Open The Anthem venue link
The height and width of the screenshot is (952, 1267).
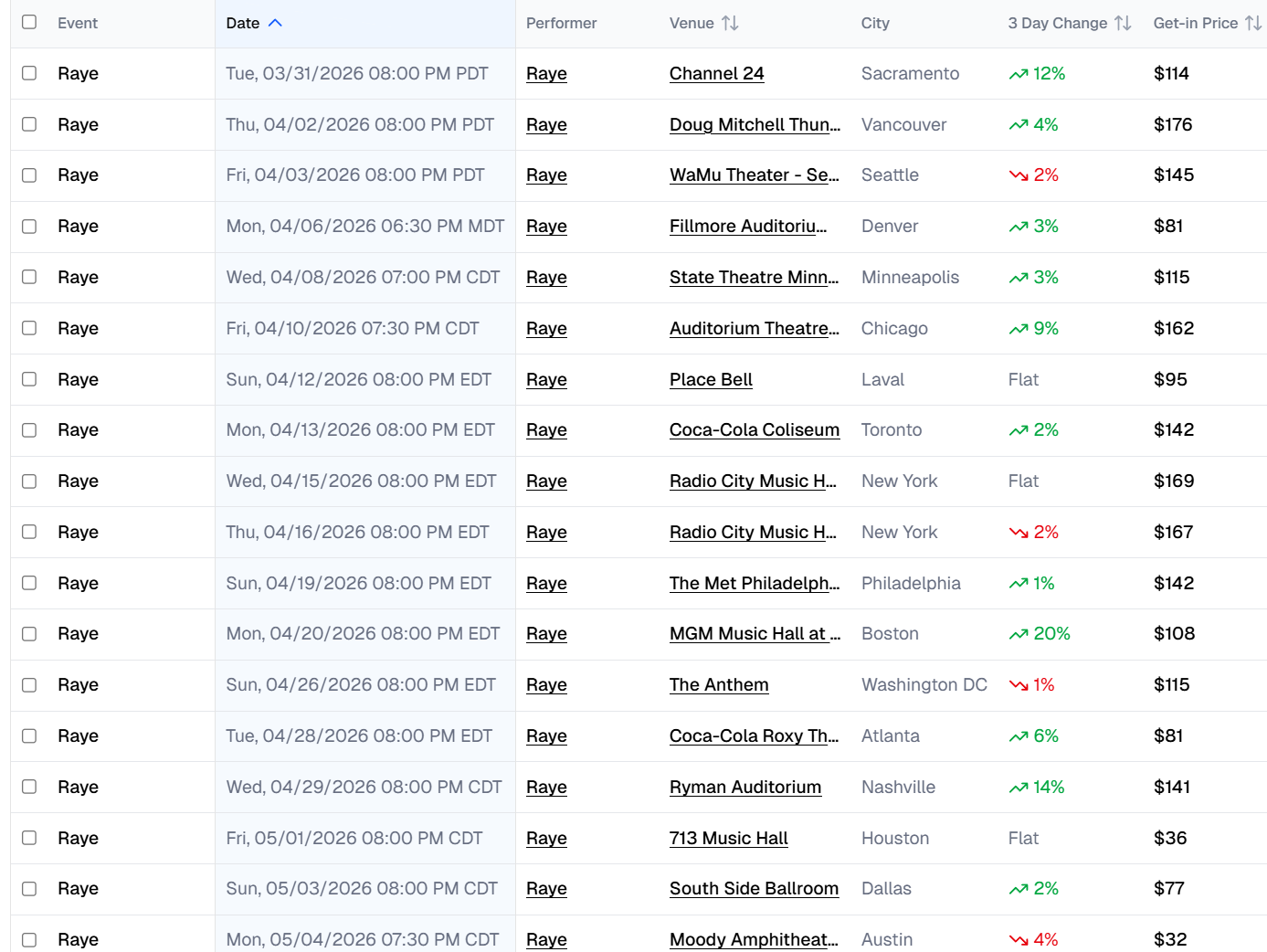(718, 684)
